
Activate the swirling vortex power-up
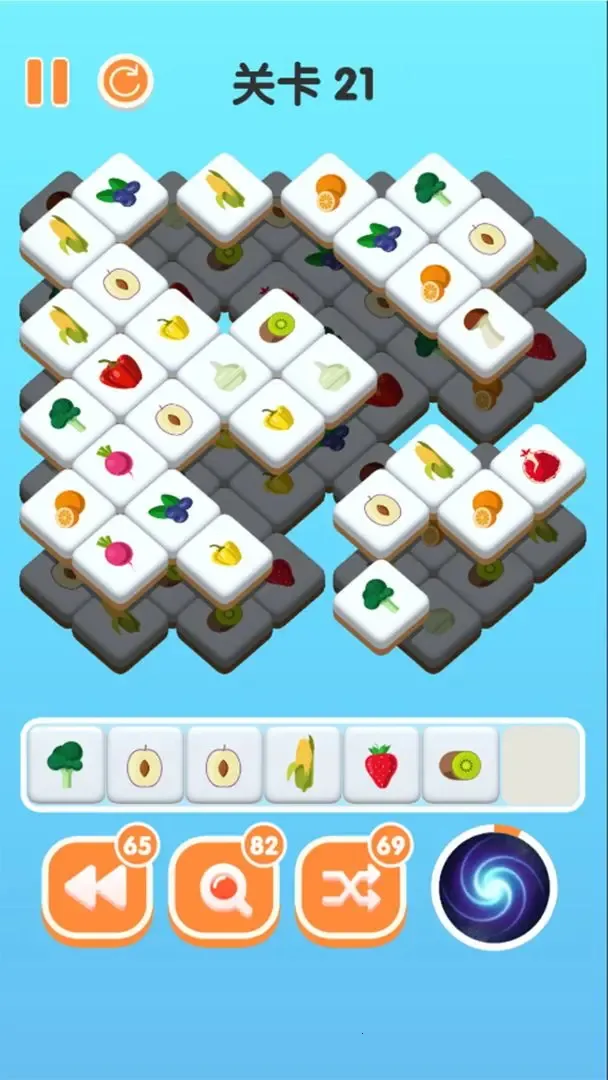(x=494, y=885)
